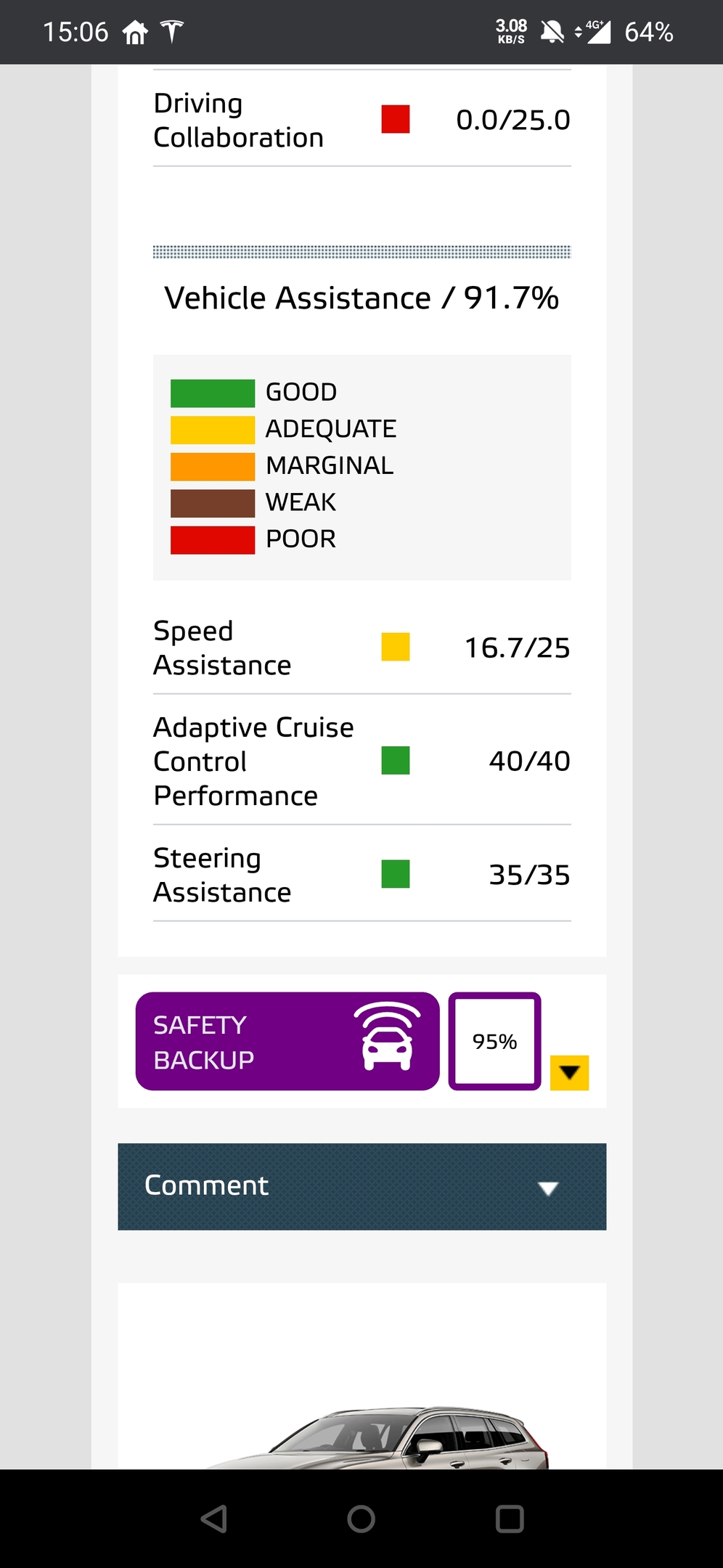This screenshot has height=1568, width=723.
Task: Open the Safety Backup purple banner
Action: point(287,1041)
